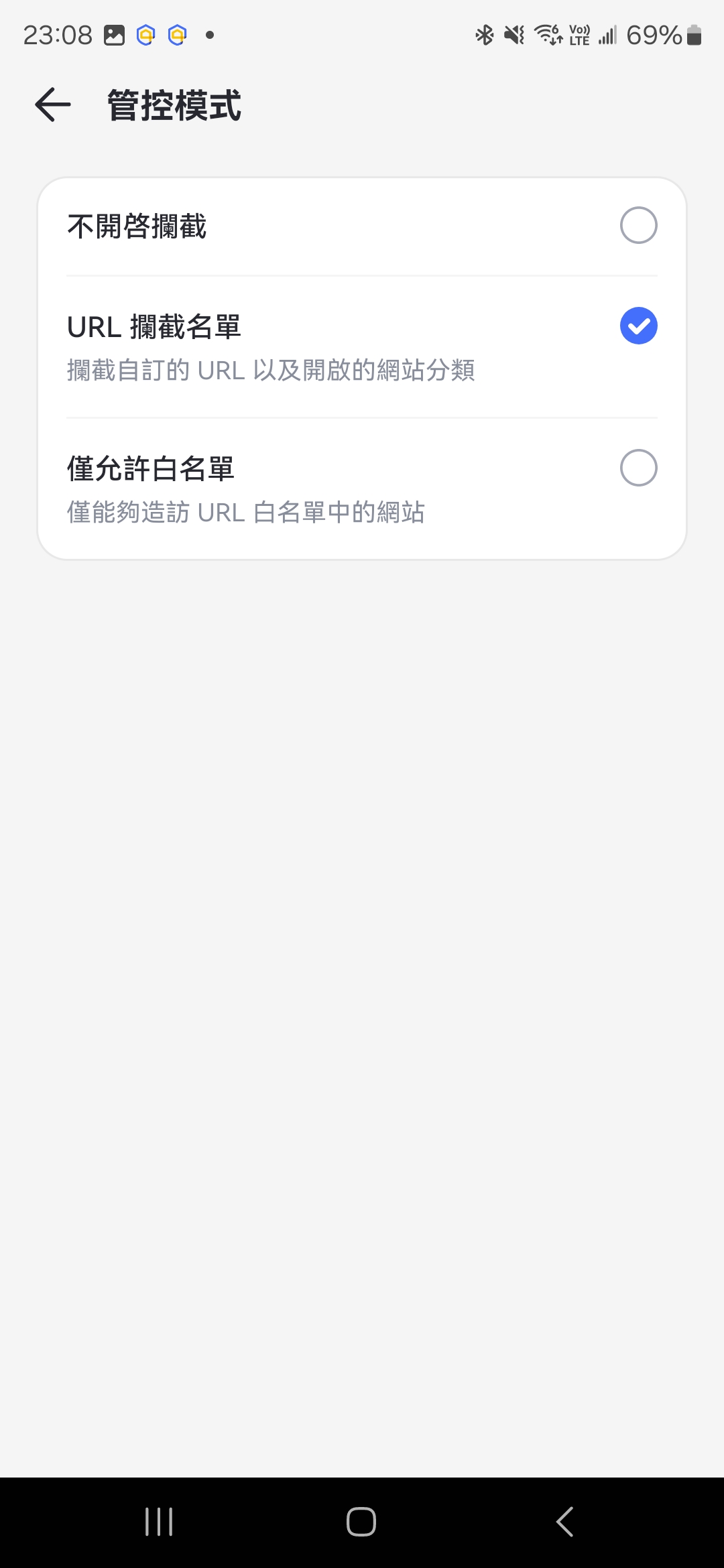The image size is (724, 1568).
Task: Tap the system home button
Action: (x=361, y=1521)
